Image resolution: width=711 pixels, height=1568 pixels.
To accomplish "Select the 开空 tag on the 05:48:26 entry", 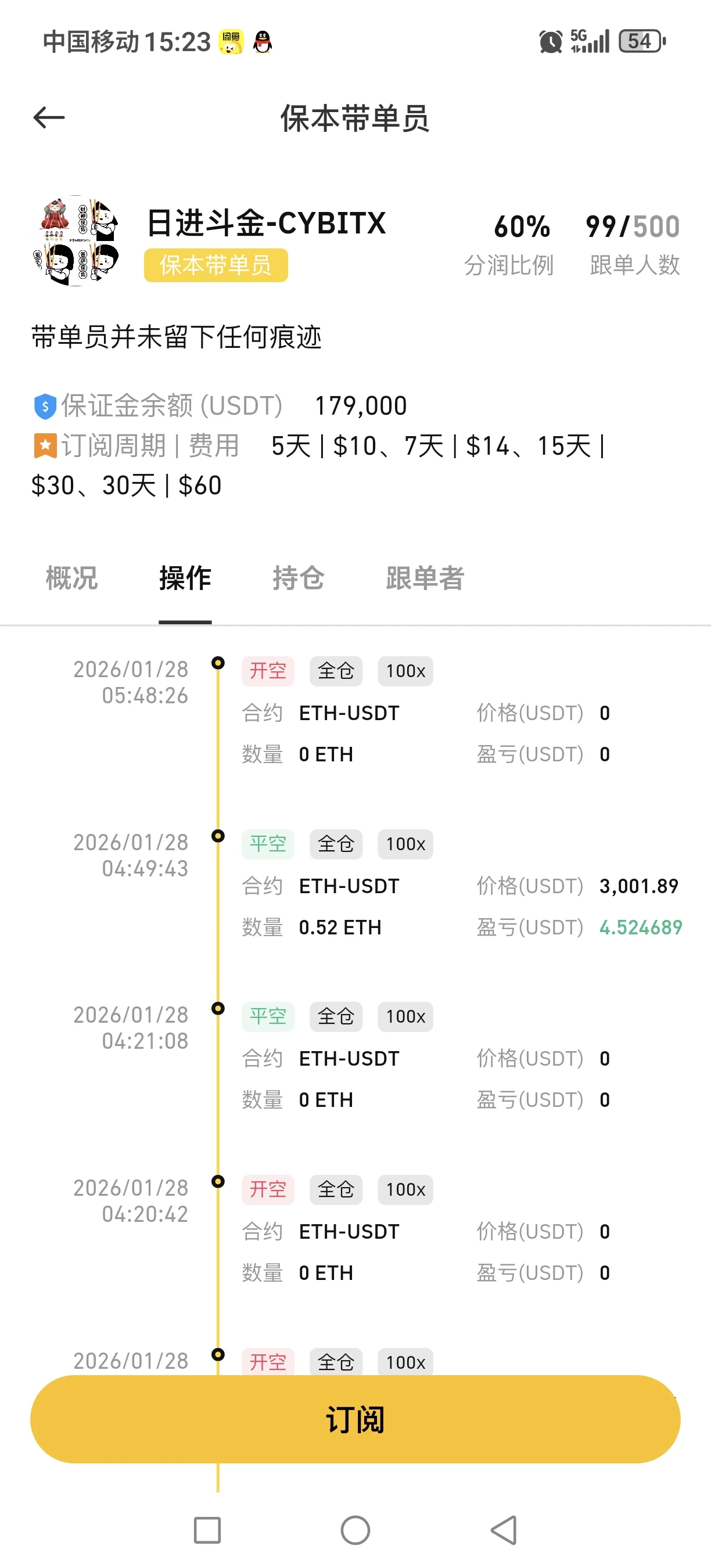I will tap(268, 670).
